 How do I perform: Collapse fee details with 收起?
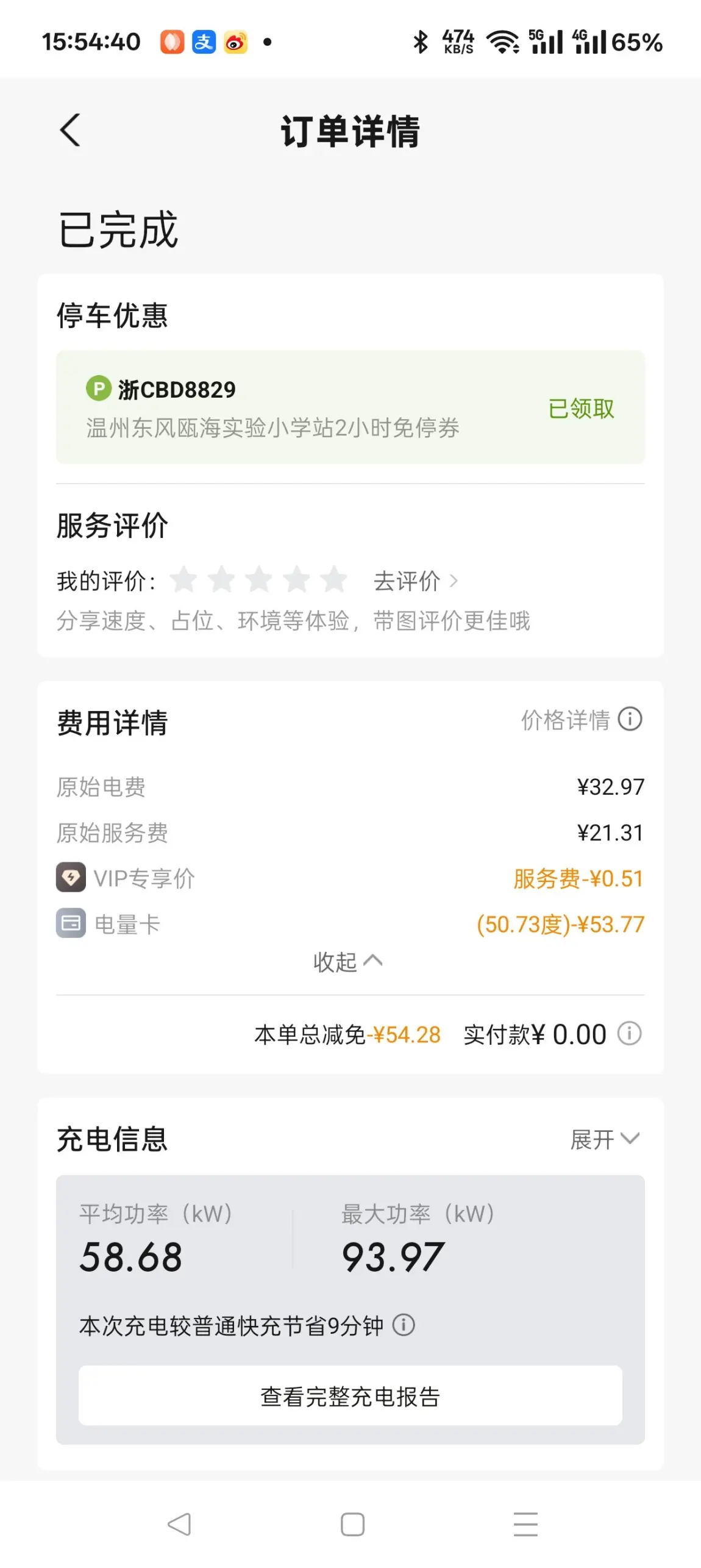[347, 962]
